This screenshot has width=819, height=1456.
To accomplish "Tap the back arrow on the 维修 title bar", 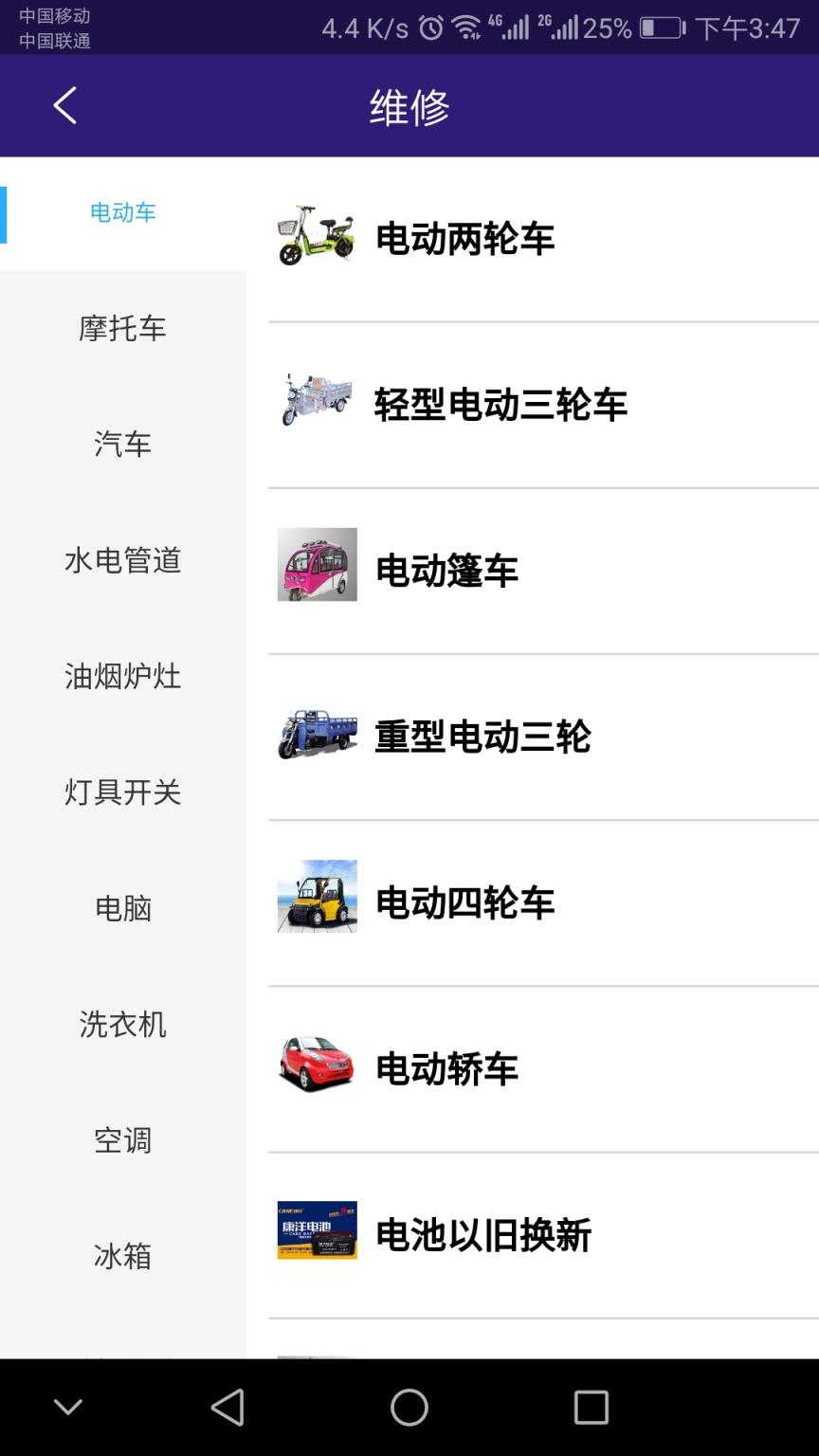I will pyautogui.click(x=64, y=105).
